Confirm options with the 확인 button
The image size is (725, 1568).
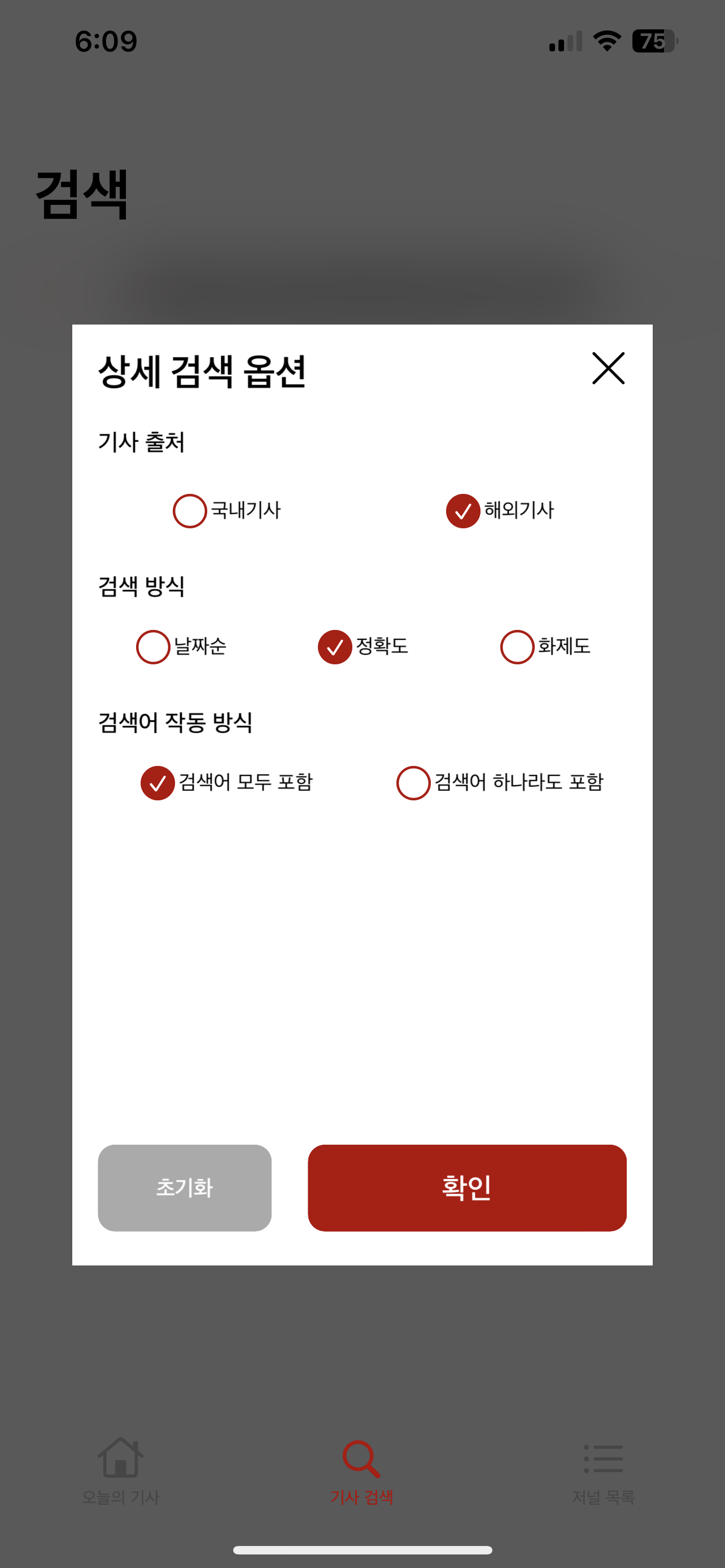(467, 1188)
